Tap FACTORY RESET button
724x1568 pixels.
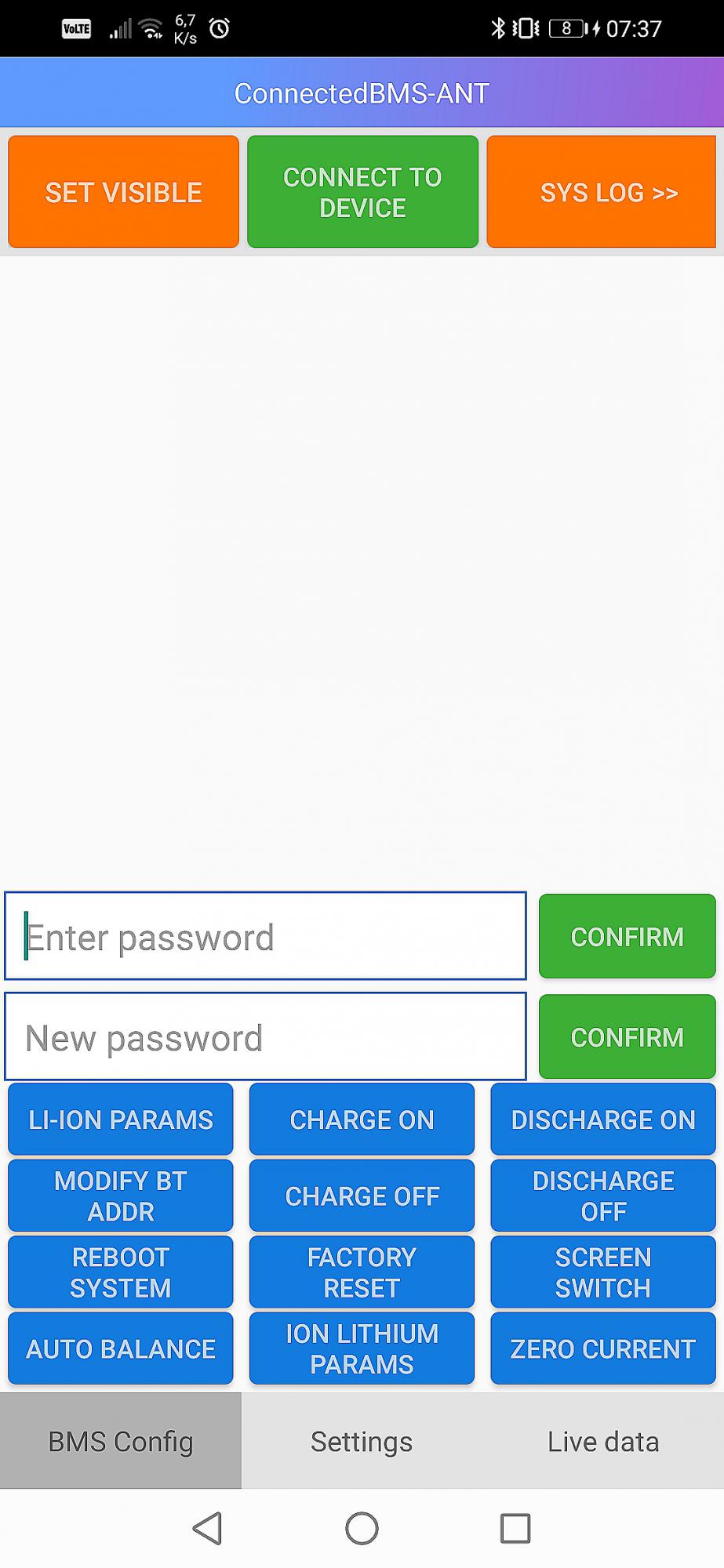point(362,1272)
